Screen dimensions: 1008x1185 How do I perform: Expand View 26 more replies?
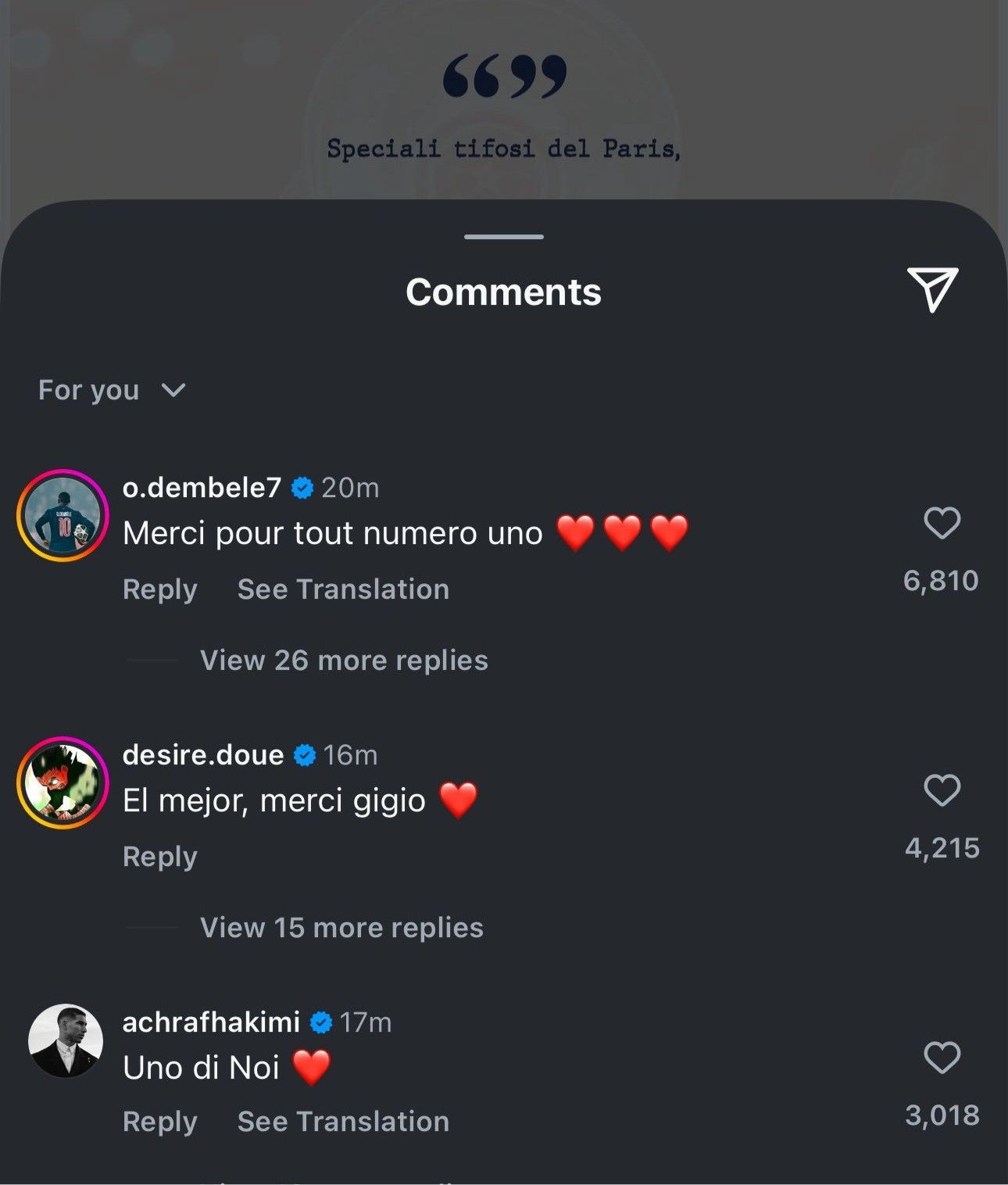(344, 661)
